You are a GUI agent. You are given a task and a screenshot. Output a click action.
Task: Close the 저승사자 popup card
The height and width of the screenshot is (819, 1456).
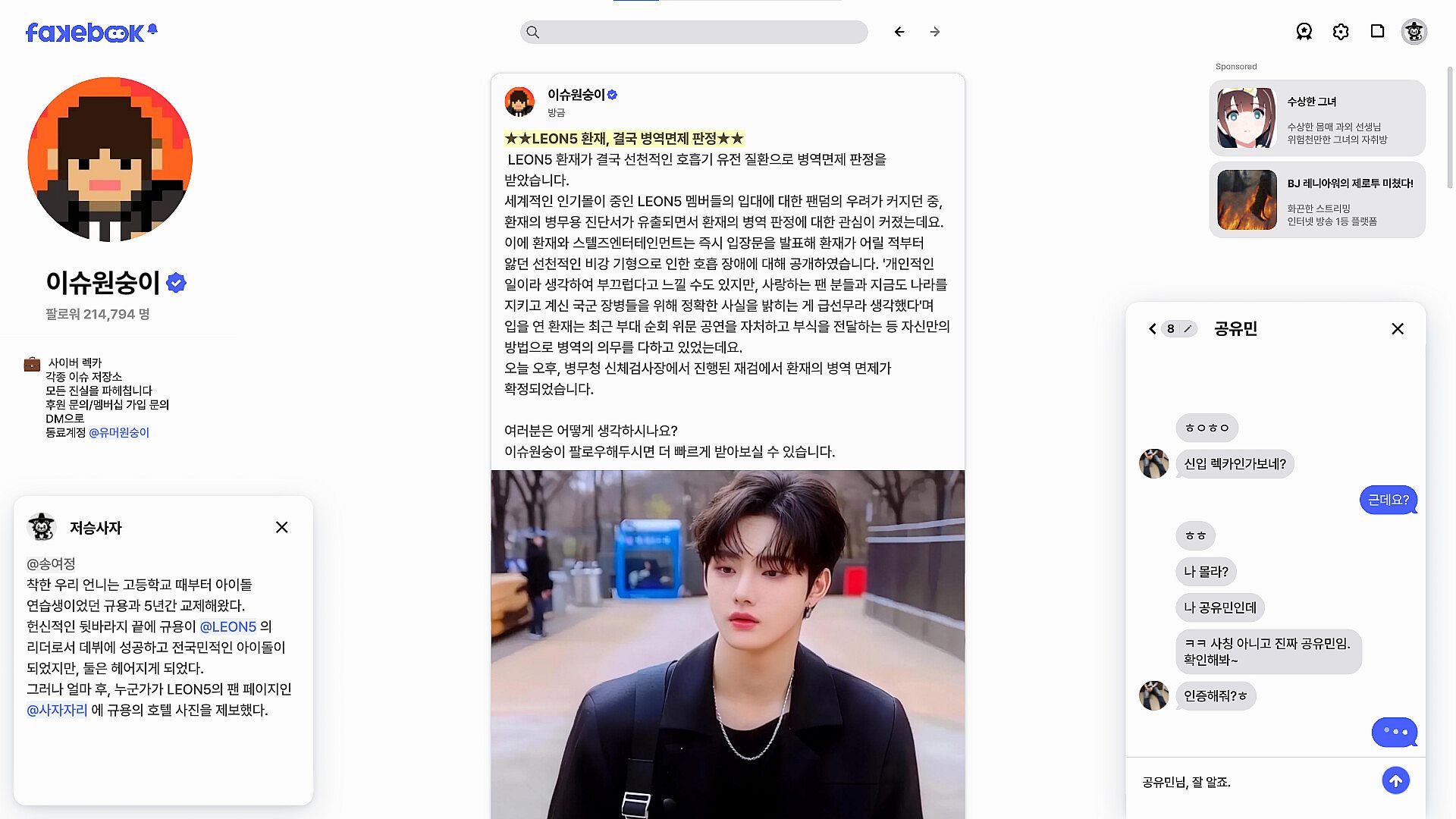point(281,527)
